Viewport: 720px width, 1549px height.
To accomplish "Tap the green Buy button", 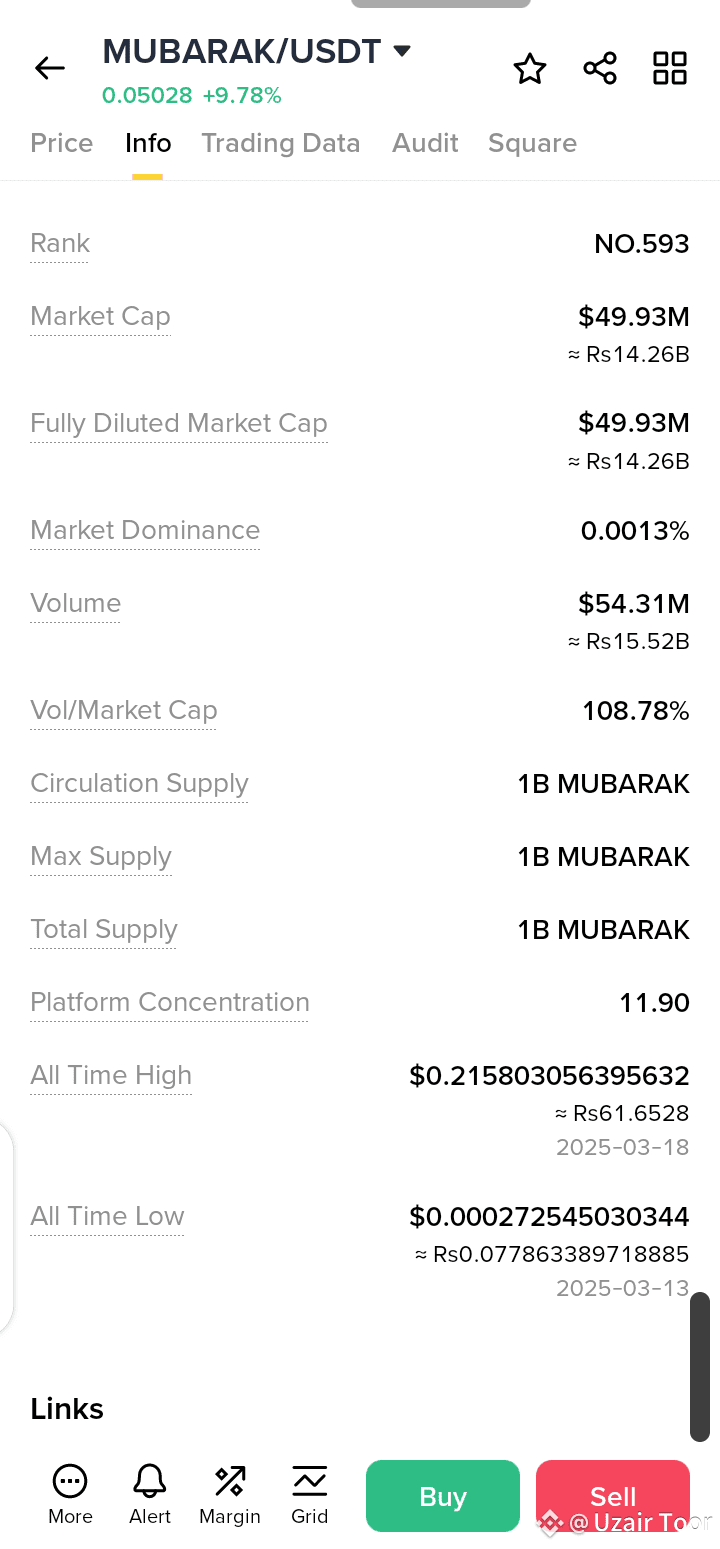I will 443,1496.
